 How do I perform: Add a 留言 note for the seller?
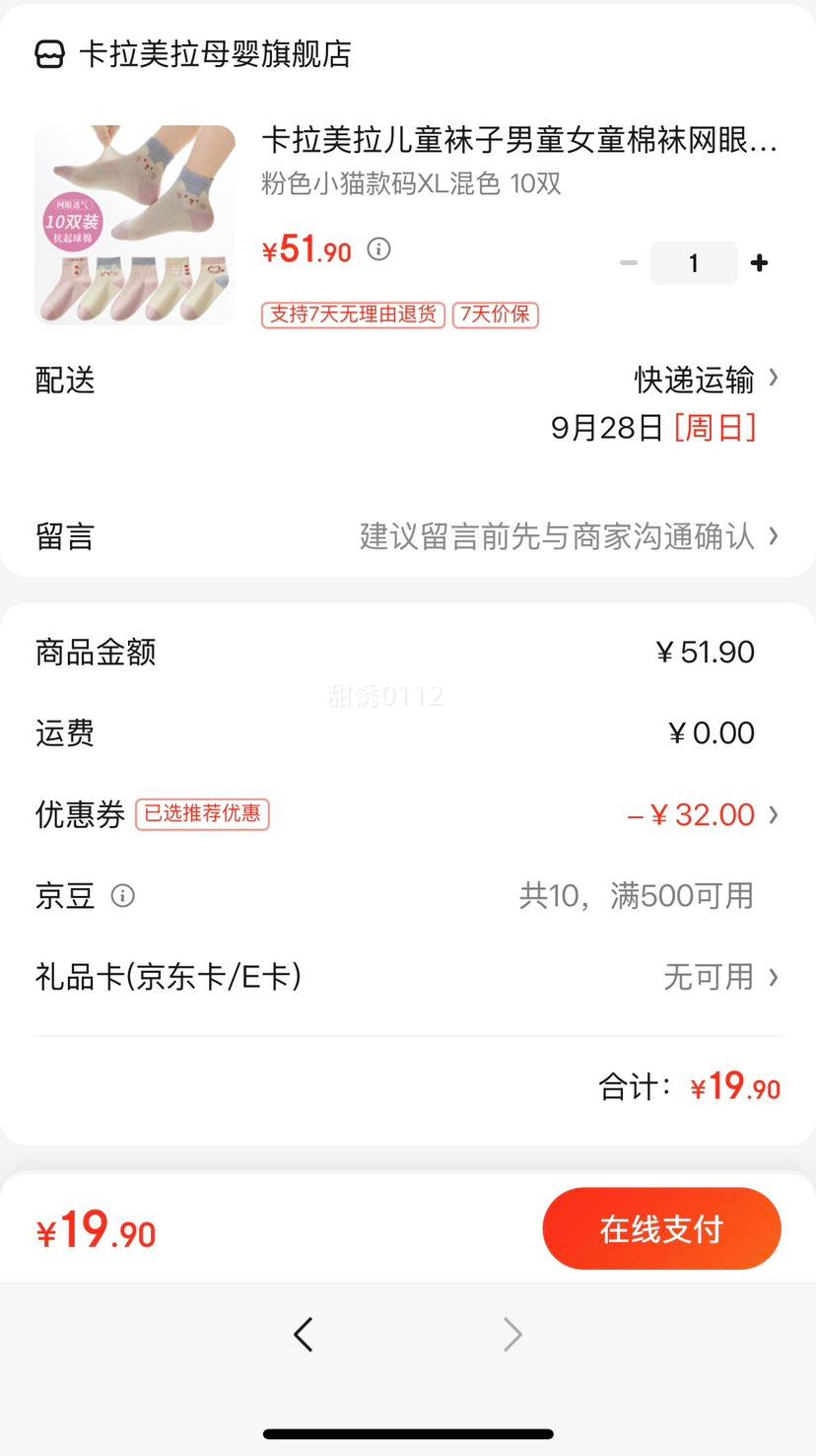click(x=568, y=536)
